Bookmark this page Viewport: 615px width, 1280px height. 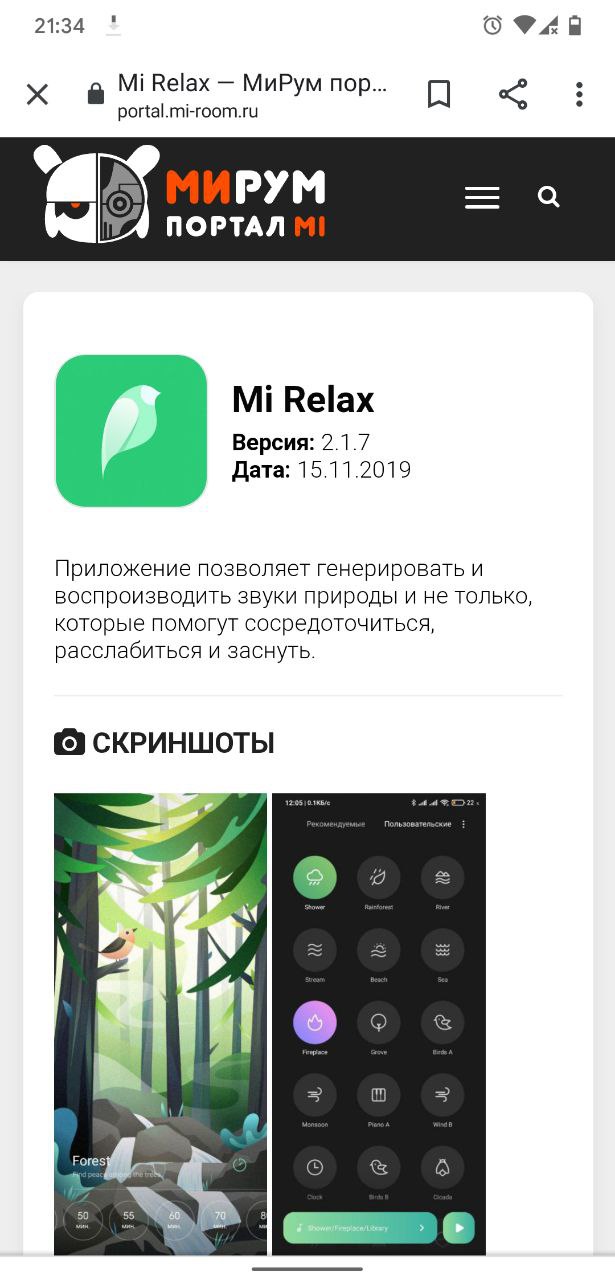tap(439, 95)
